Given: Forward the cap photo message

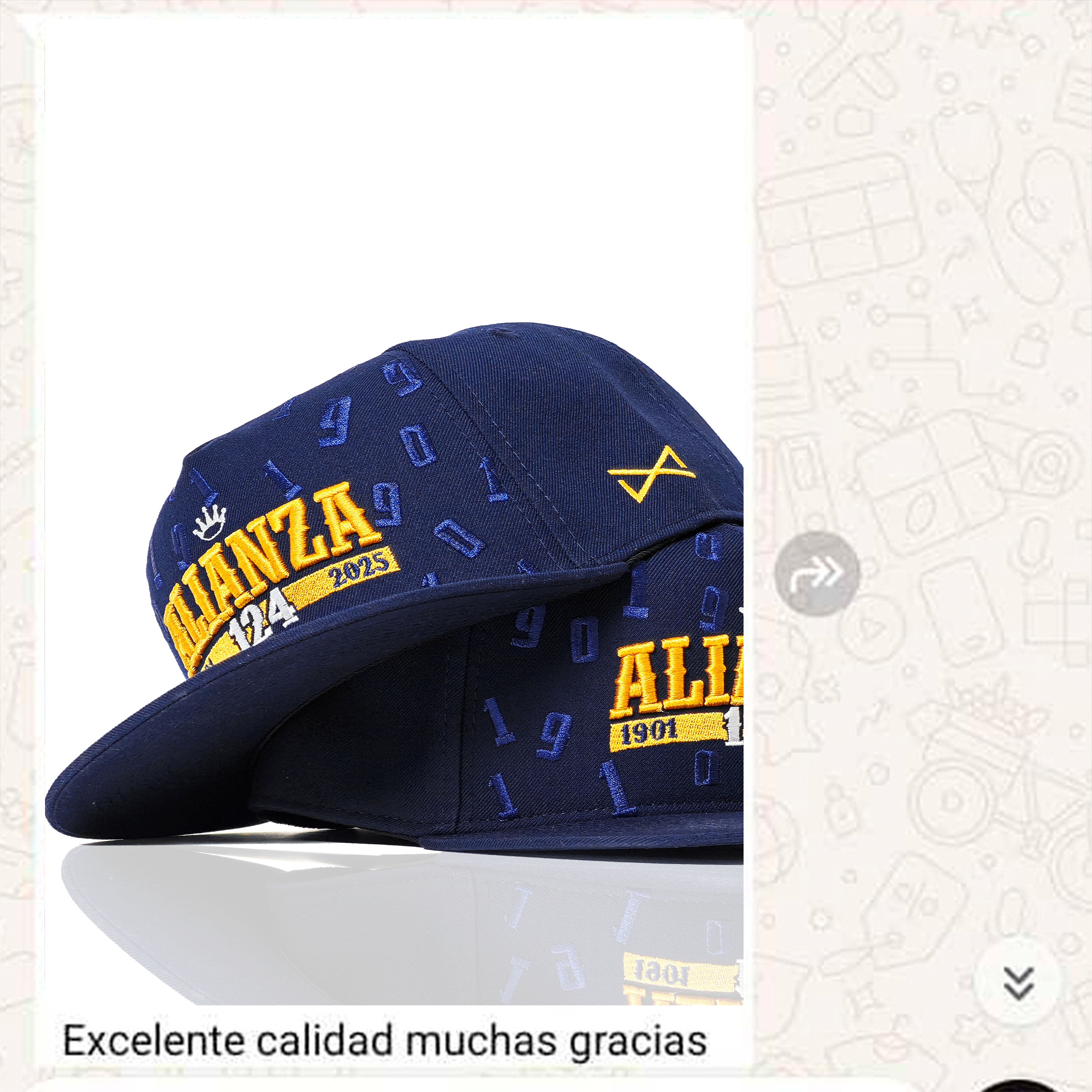Looking at the screenshot, I should [x=817, y=574].
